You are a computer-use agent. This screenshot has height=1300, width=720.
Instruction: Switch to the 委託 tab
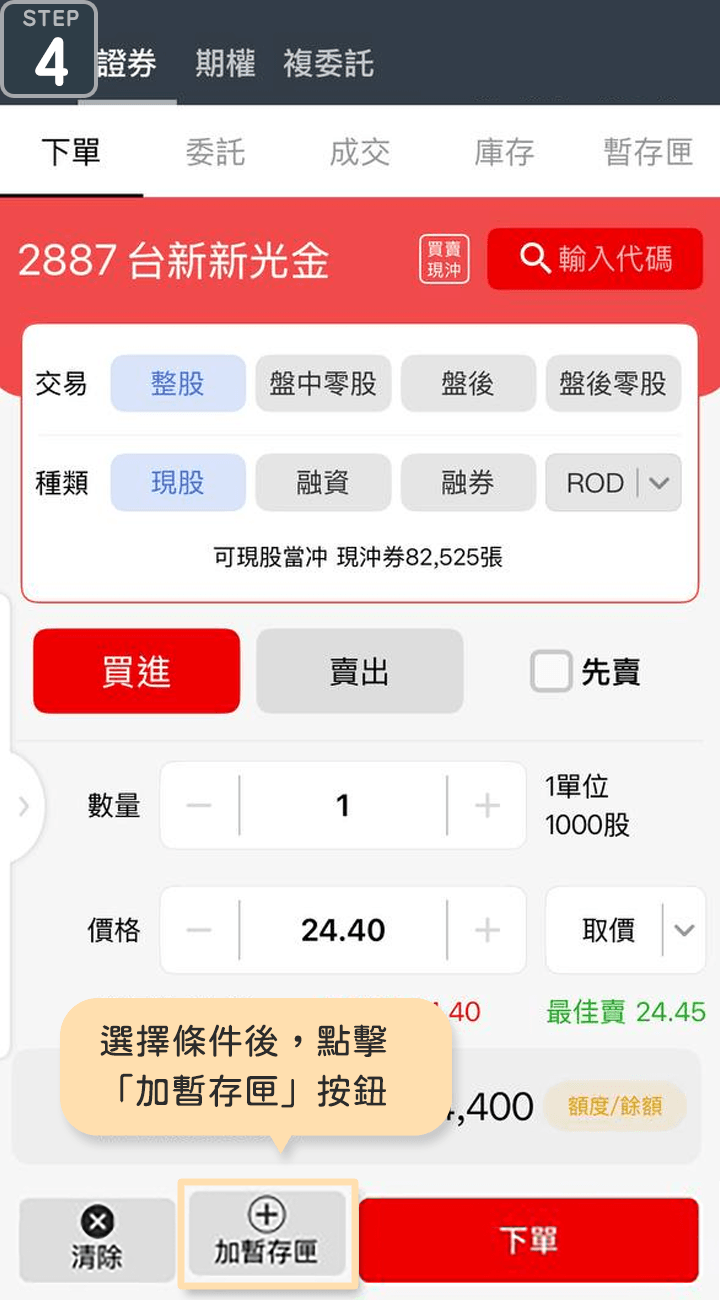click(215, 153)
